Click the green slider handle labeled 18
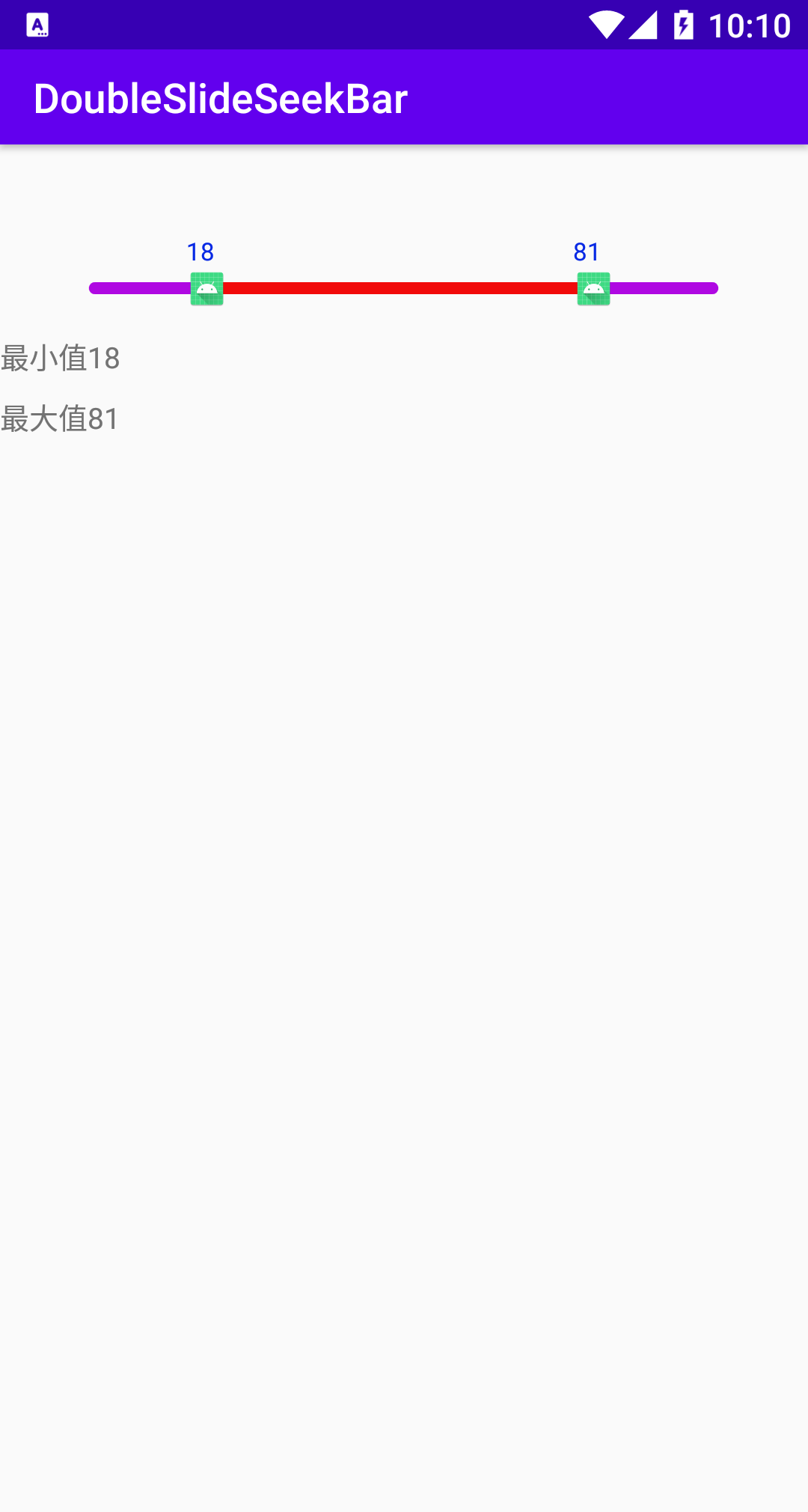This screenshot has height=1512, width=808. (x=206, y=287)
